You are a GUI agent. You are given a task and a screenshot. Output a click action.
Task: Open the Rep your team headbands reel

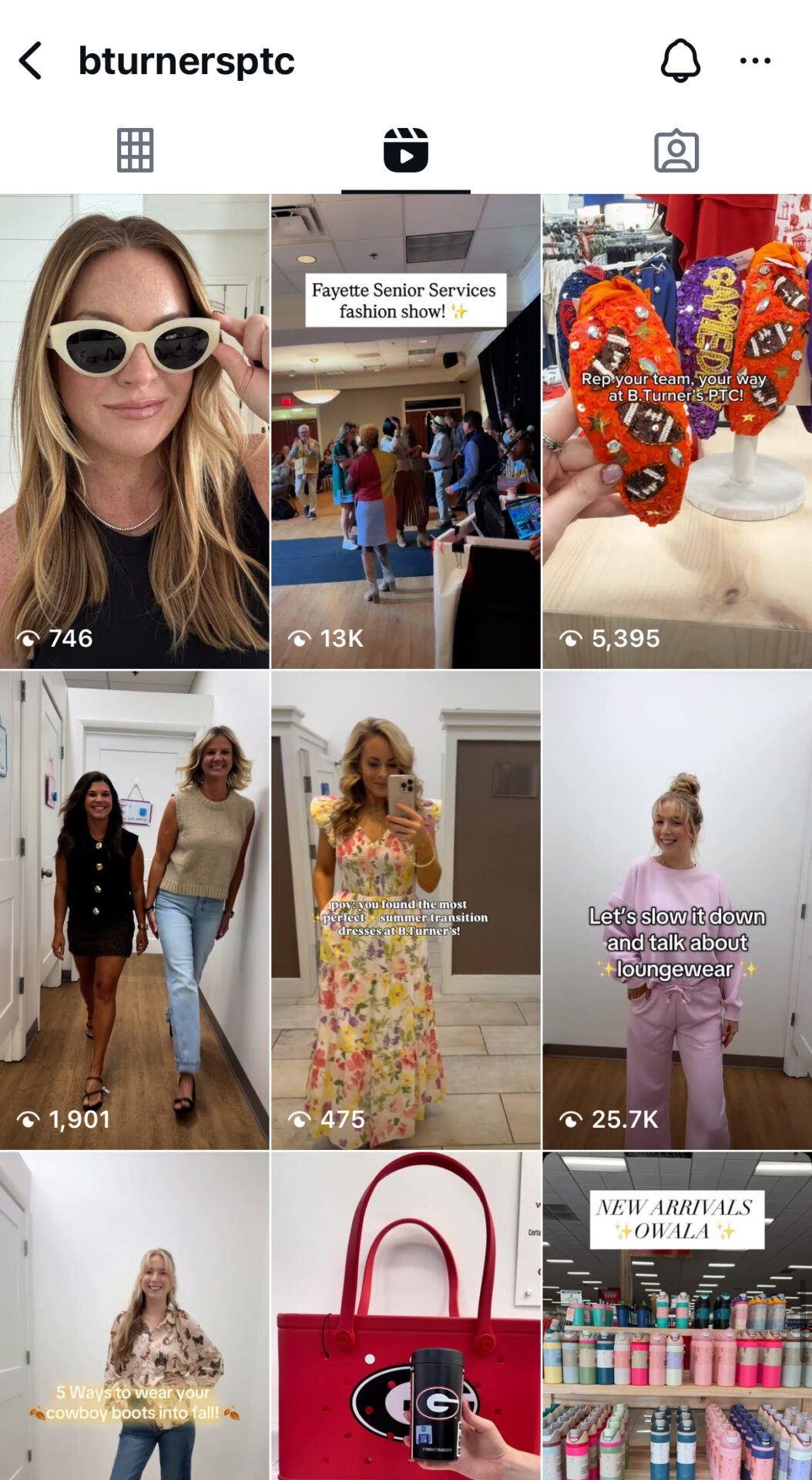point(676,432)
